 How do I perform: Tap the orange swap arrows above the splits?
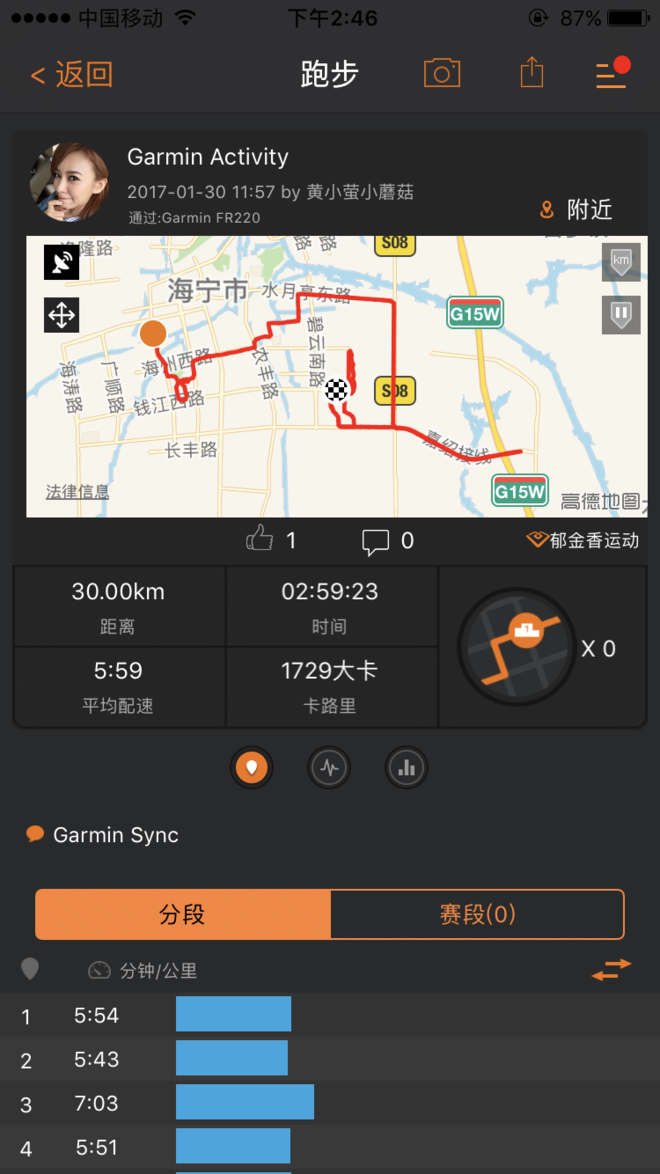point(611,969)
